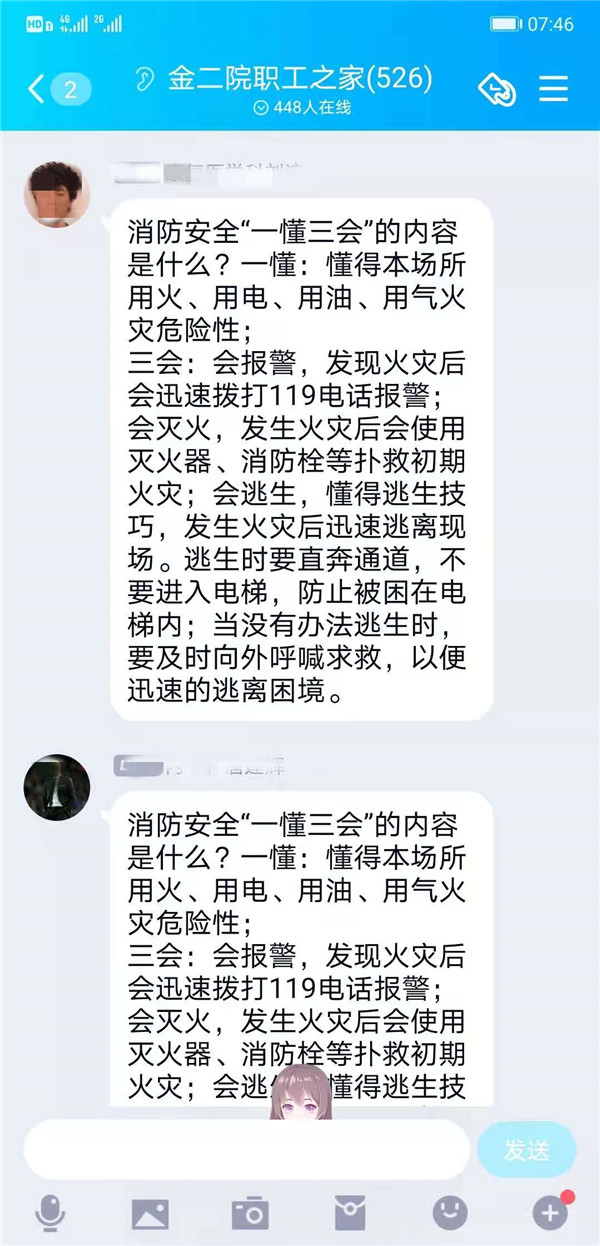Open the emoji picker
Image resolution: width=600 pixels, height=1246 pixels.
coord(450,1213)
